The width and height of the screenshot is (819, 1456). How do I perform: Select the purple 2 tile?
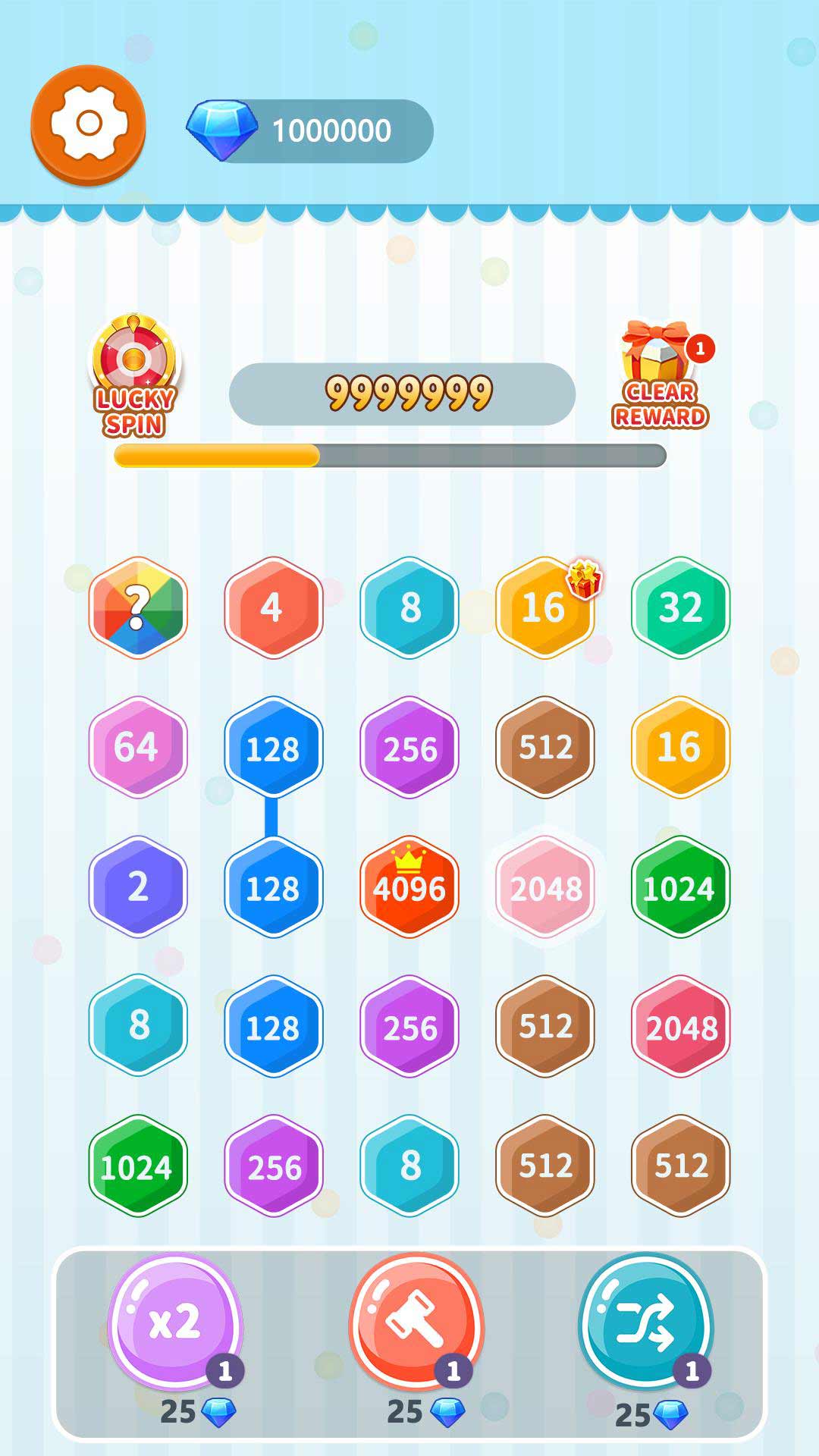(137, 886)
